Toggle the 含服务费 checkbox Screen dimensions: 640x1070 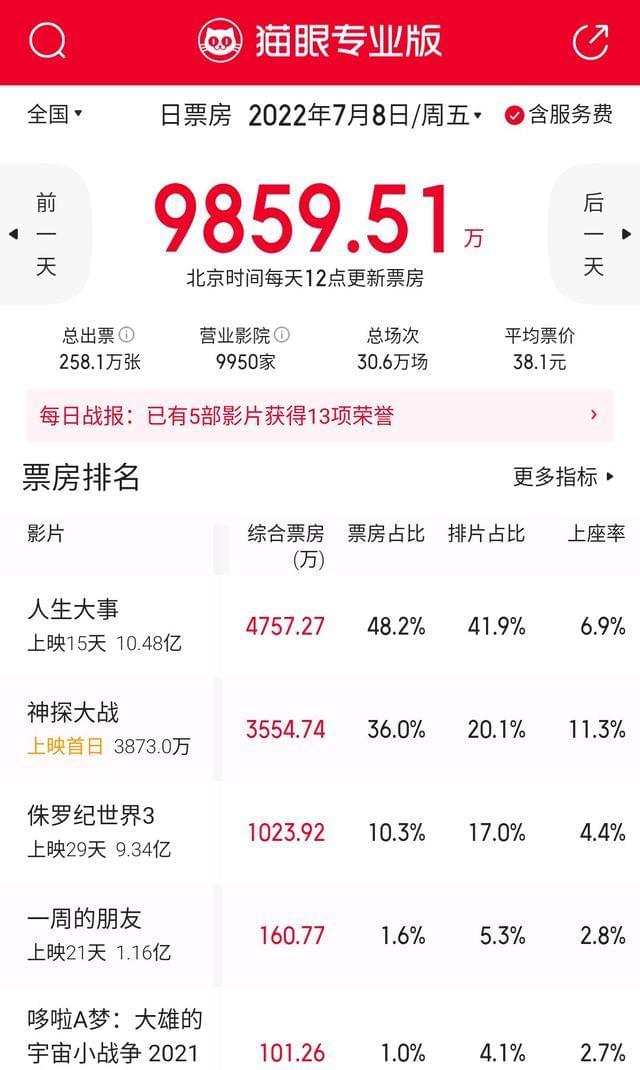(x=559, y=115)
